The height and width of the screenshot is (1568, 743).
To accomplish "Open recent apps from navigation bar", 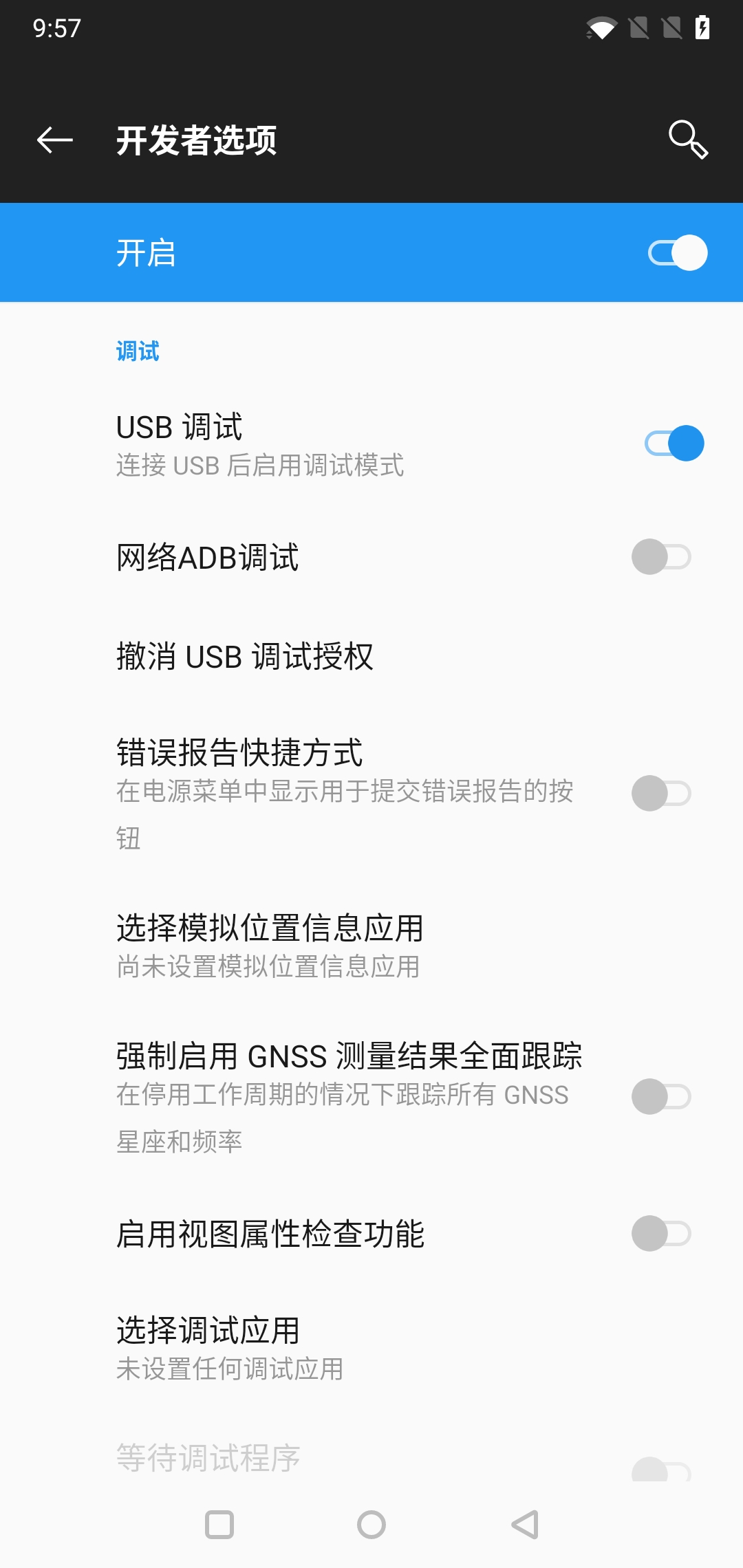I will coord(219,1525).
